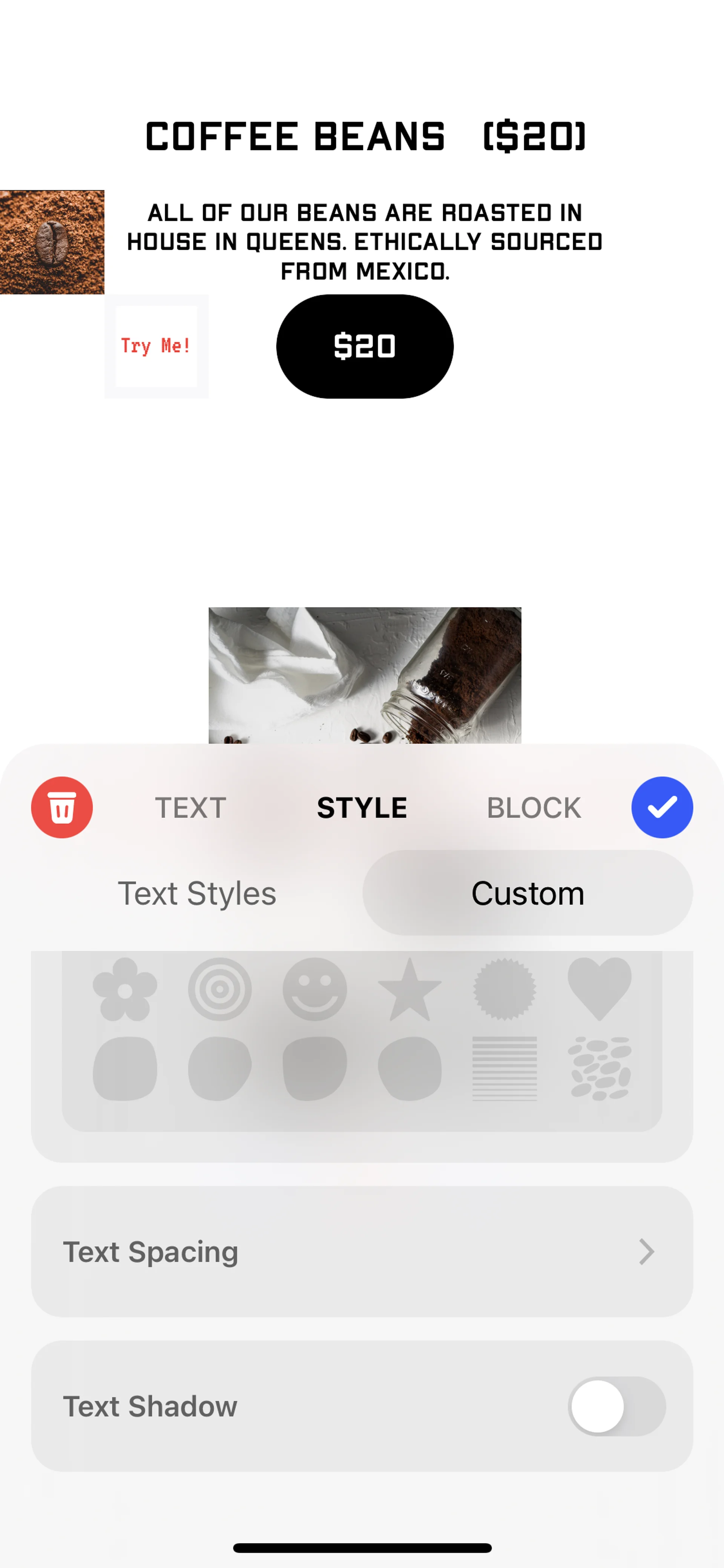Tap the black $20 button
This screenshot has width=724, height=1568.
364,346
